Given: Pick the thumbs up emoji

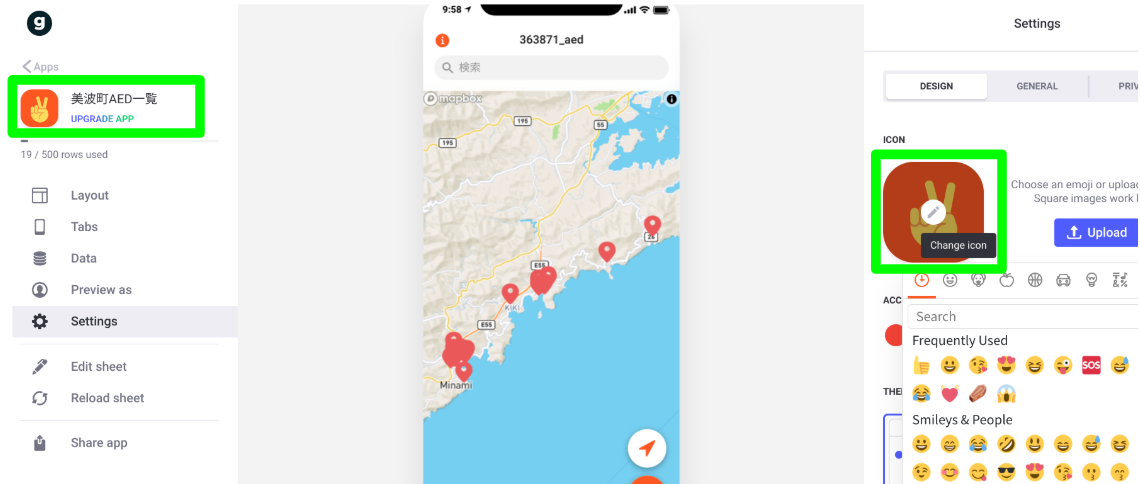Looking at the screenshot, I should [921, 365].
